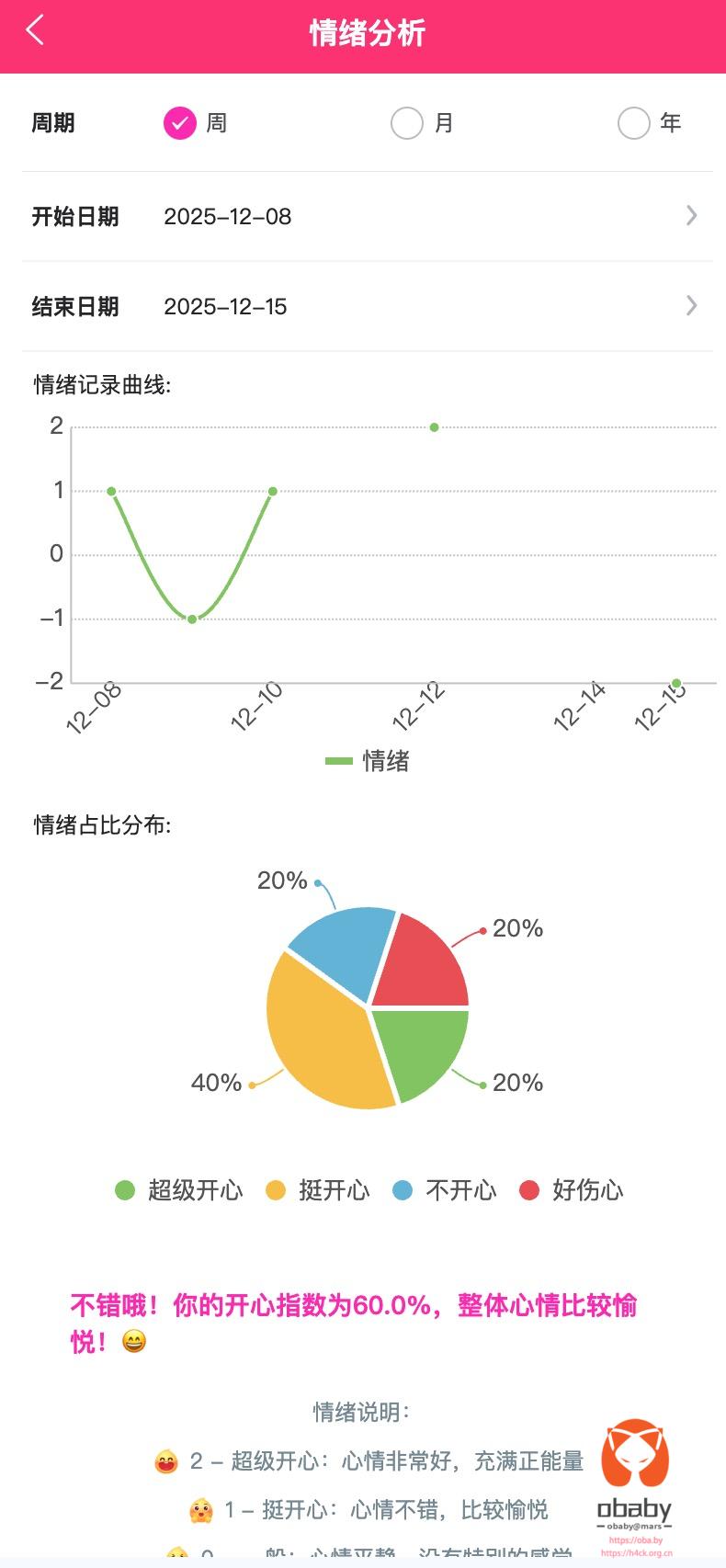This screenshot has width=726, height=1568.
Task: Choose the 年 period option
Action: click(634, 123)
